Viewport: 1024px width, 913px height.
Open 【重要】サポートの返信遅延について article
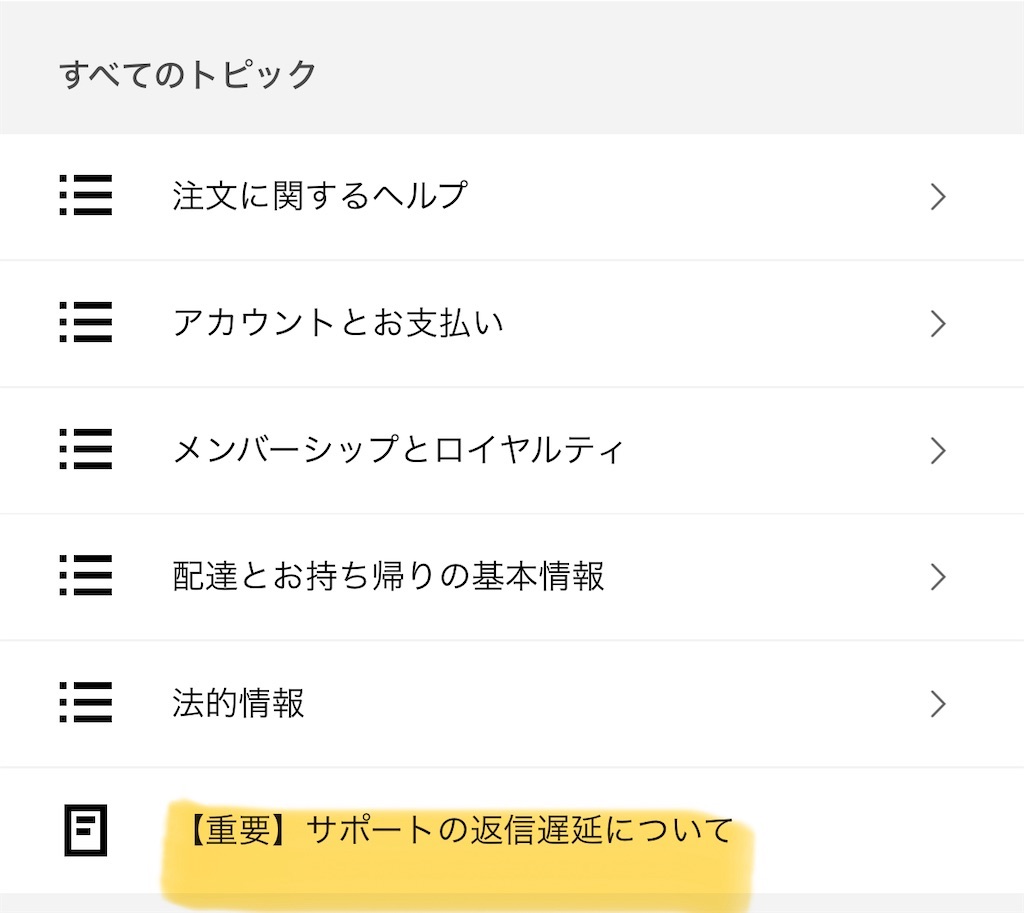coord(512,830)
